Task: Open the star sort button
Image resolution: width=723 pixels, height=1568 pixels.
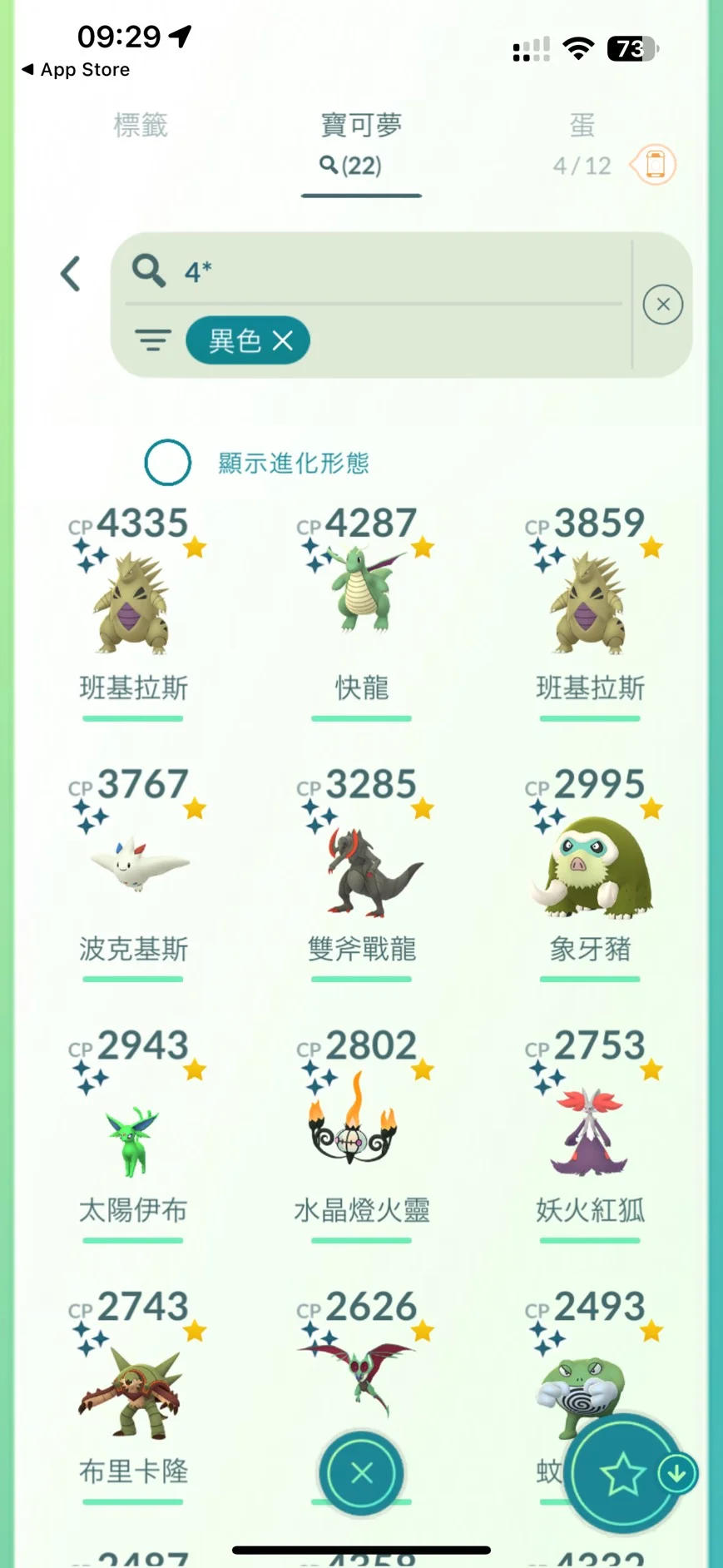Action: pos(622,1475)
